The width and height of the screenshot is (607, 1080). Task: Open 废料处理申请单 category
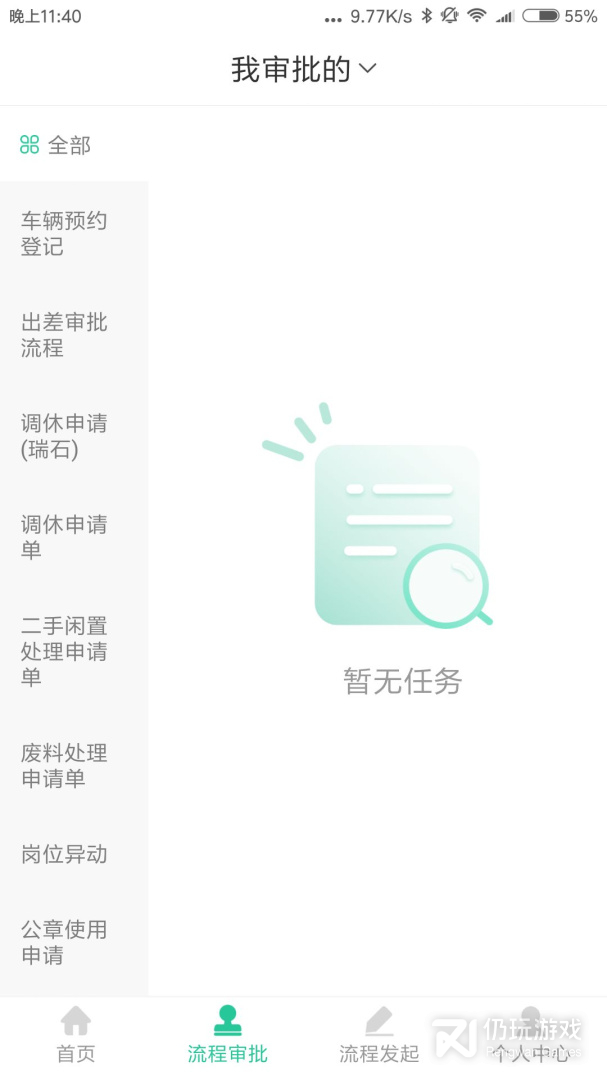click(74, 765)
